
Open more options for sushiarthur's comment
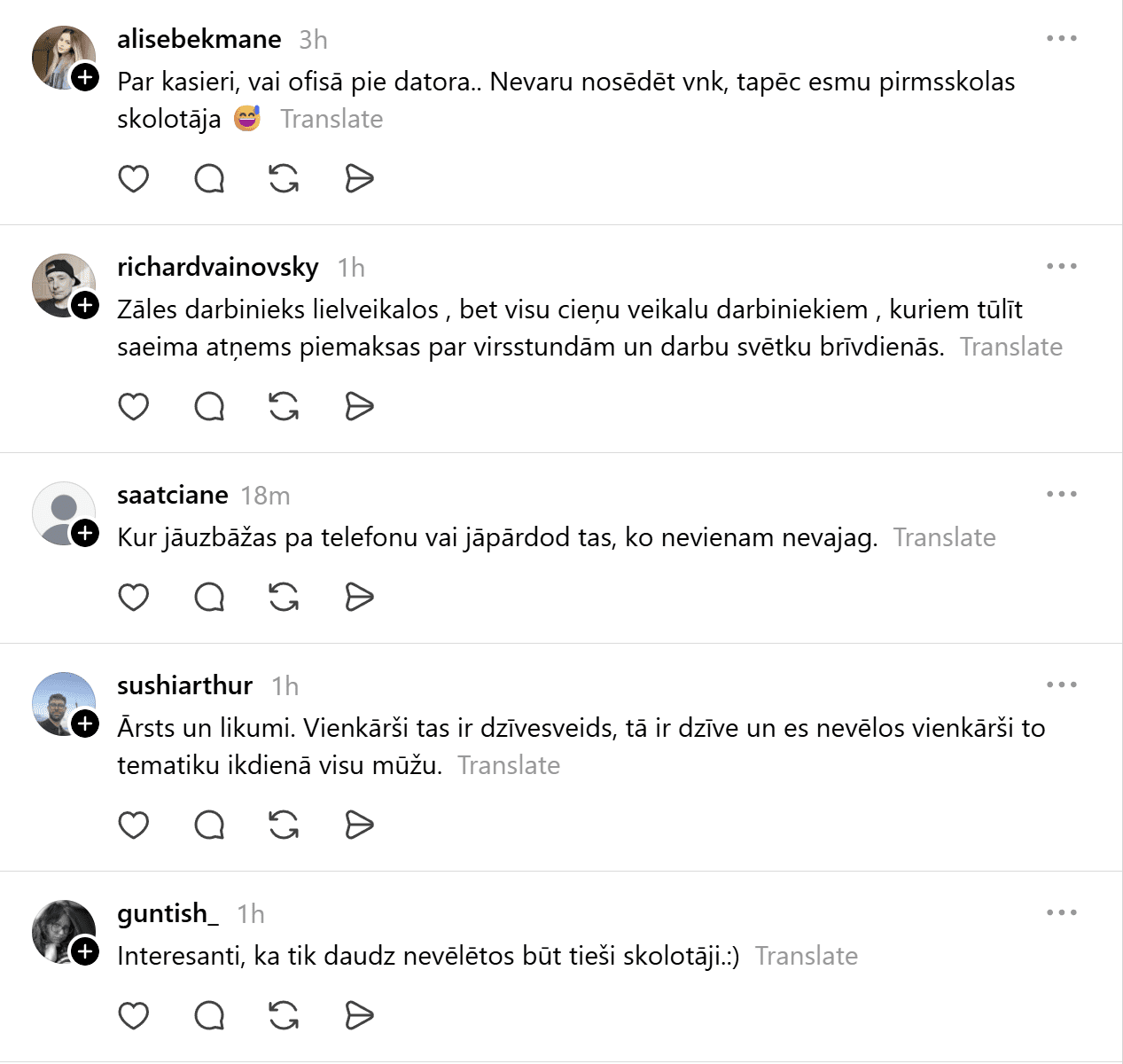point(1061,685)
